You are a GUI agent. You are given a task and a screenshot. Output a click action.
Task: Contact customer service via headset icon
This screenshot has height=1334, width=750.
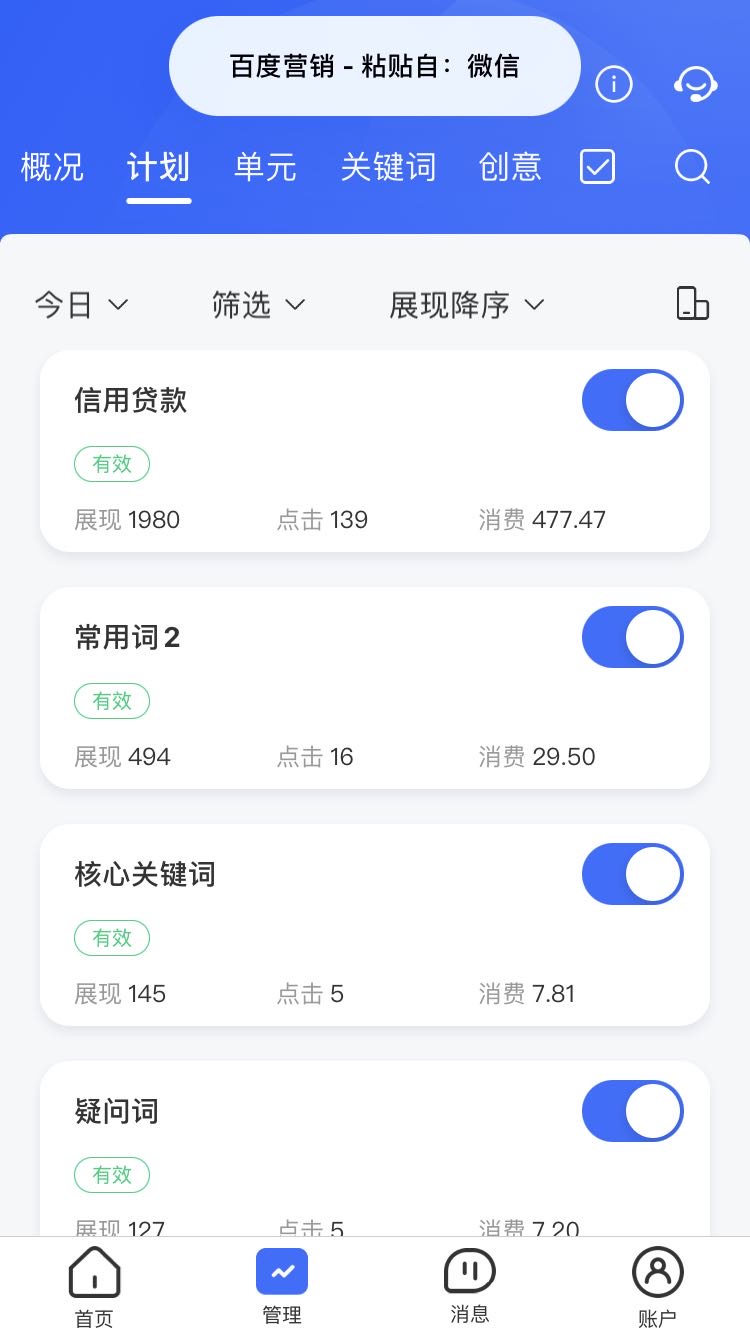(695, 85)
